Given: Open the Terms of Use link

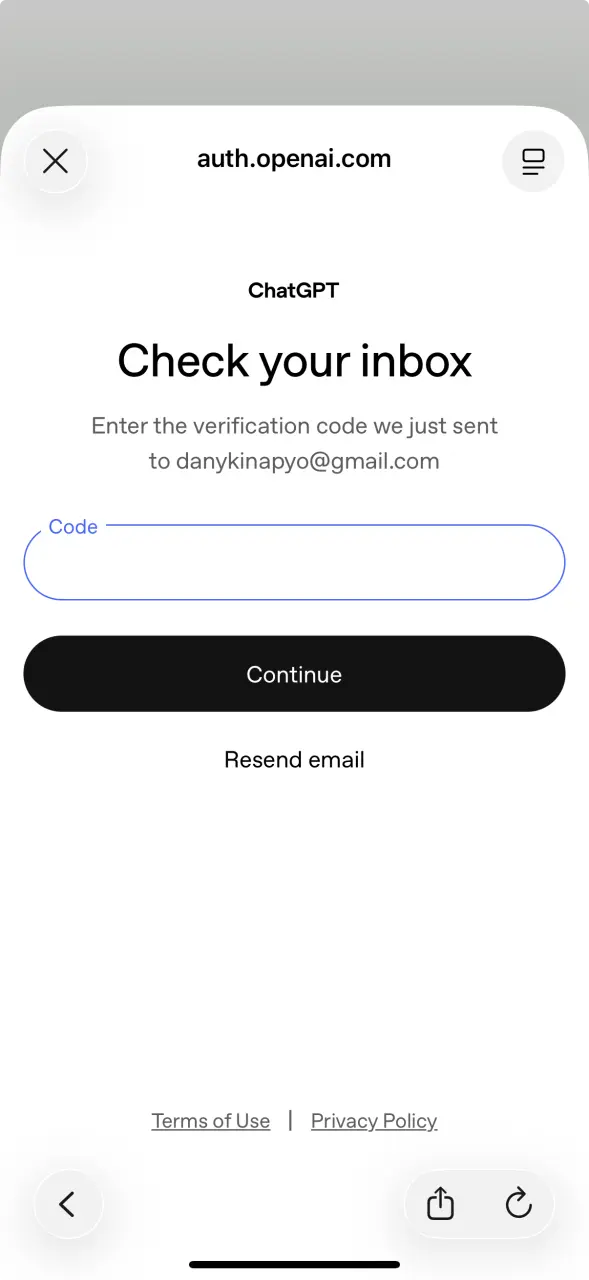Looking at the screenshot, I should pyautogui.click(x=211, y=1121).
